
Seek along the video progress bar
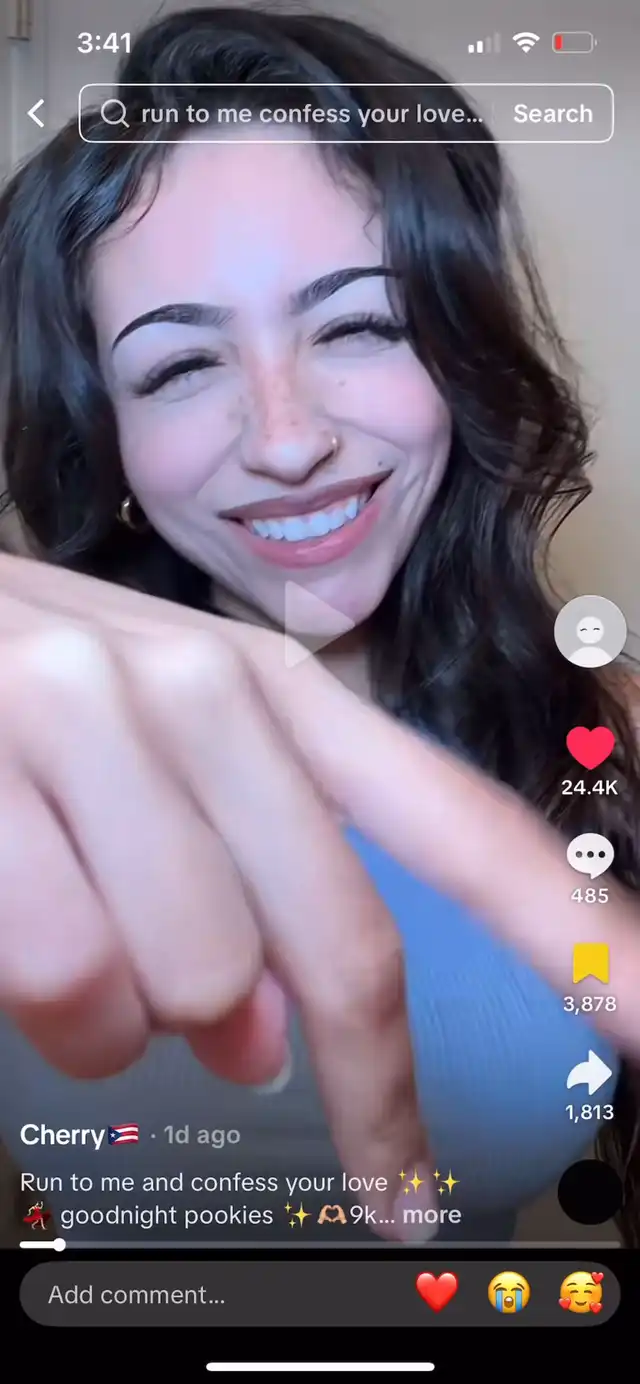coord(320,1245)
